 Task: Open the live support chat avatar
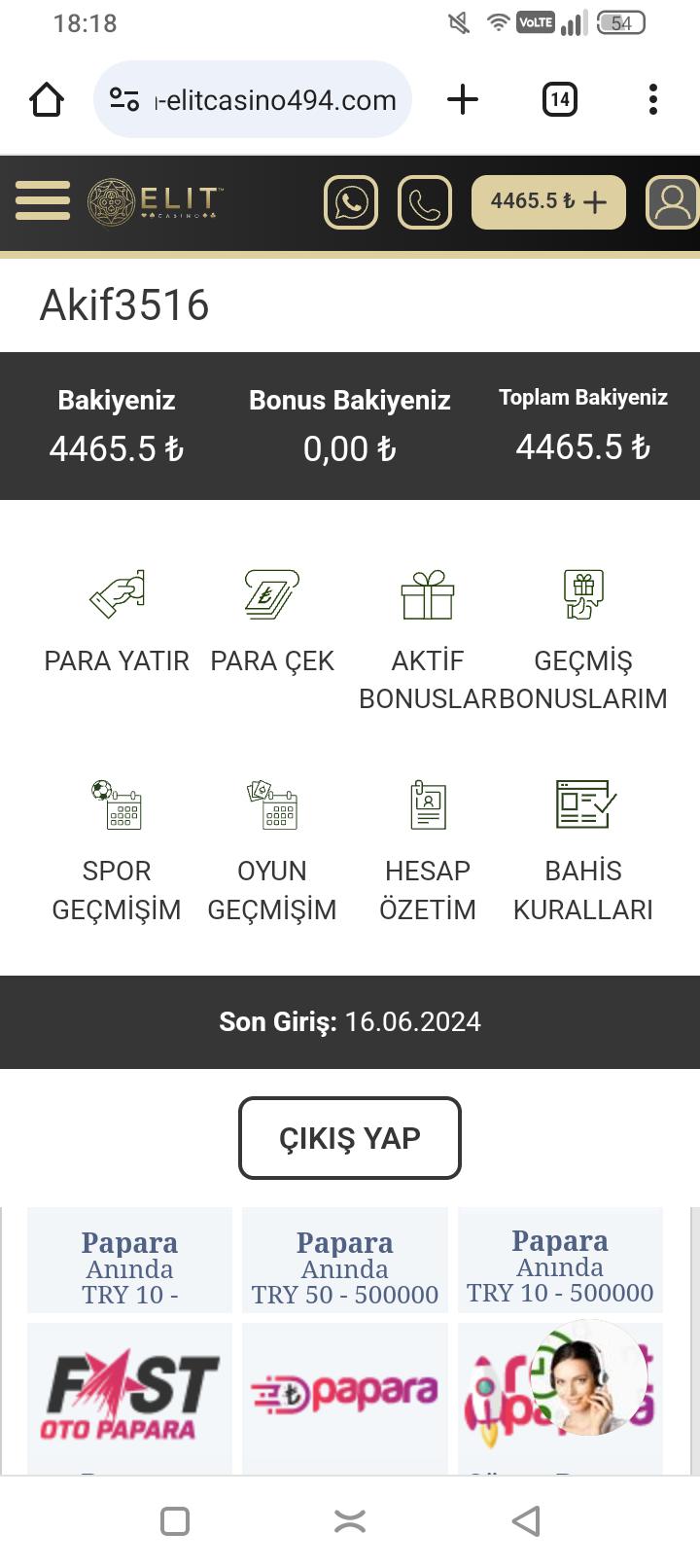pos(588,1377)
